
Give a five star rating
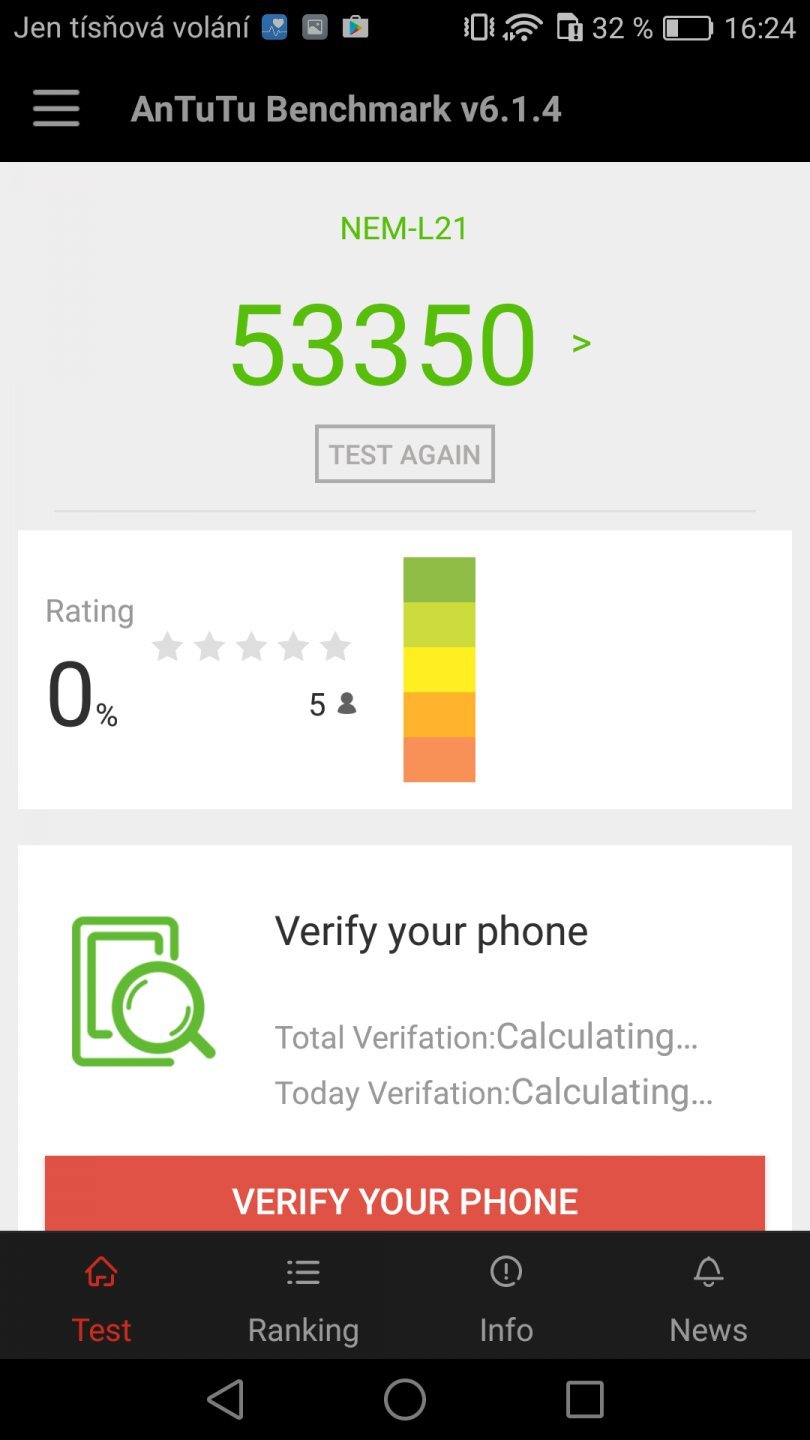[335, 646]
